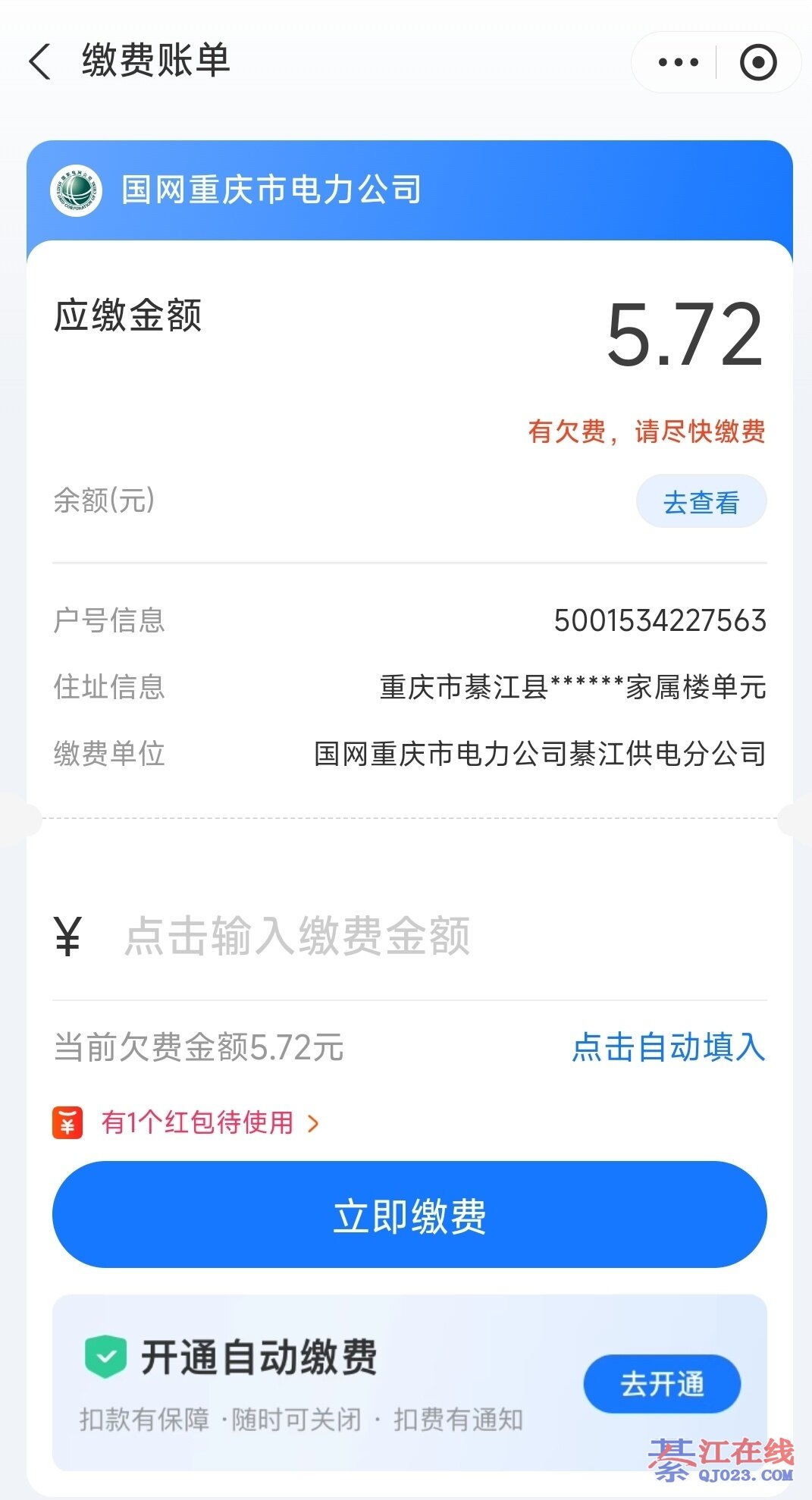Viewport: 812px width, 1500px height.
Task: Tap 立即缴费 to pay now
Action: pos(409,1215)
